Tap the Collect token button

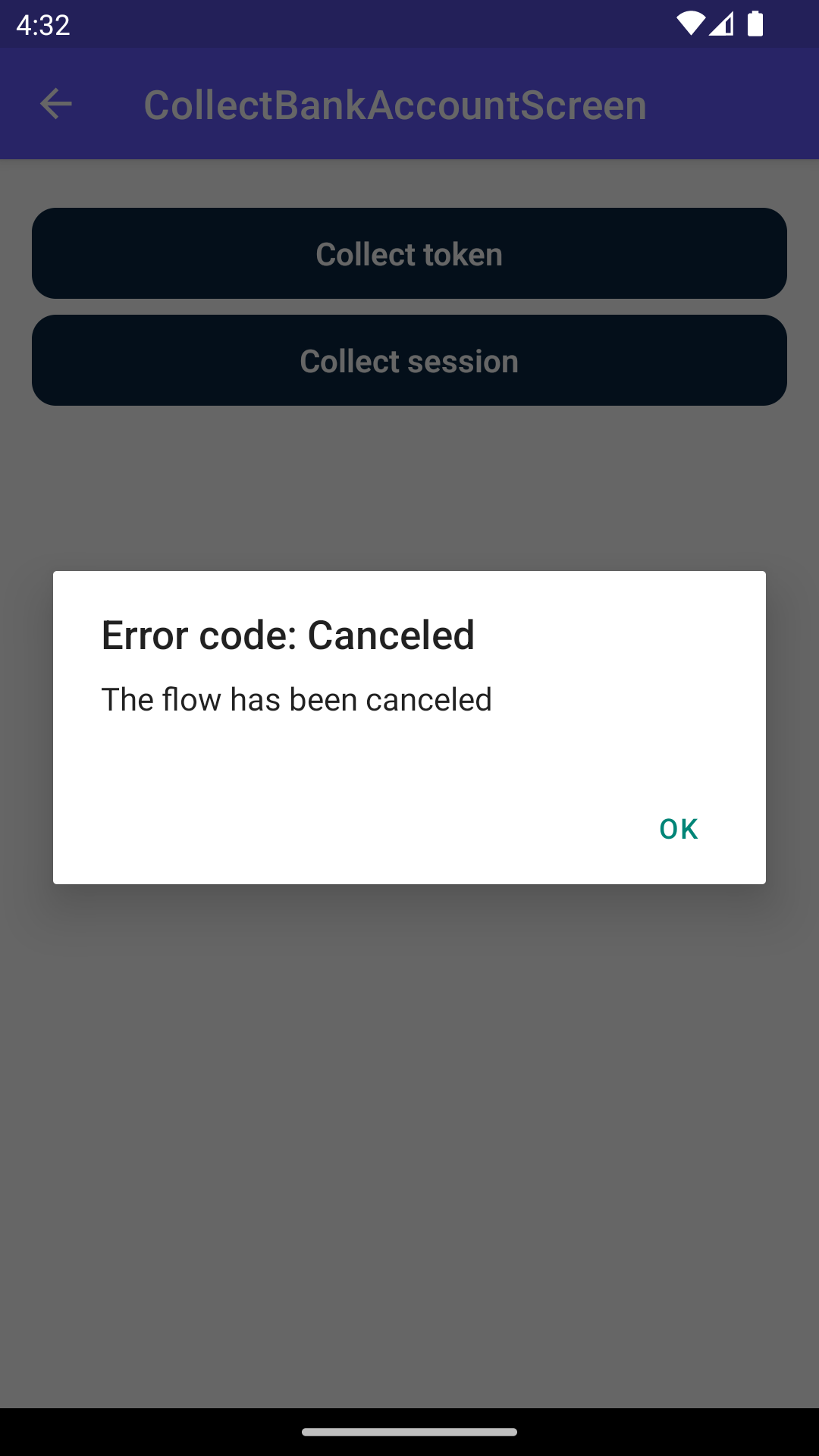pos(409,253)
